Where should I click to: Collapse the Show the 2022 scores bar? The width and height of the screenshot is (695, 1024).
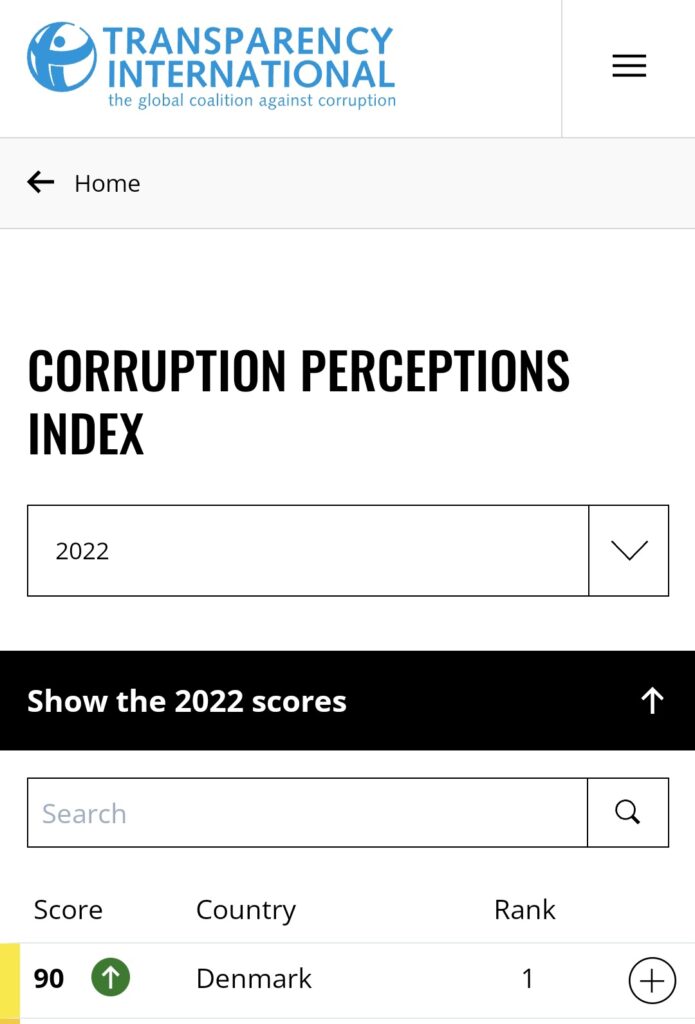652,701
